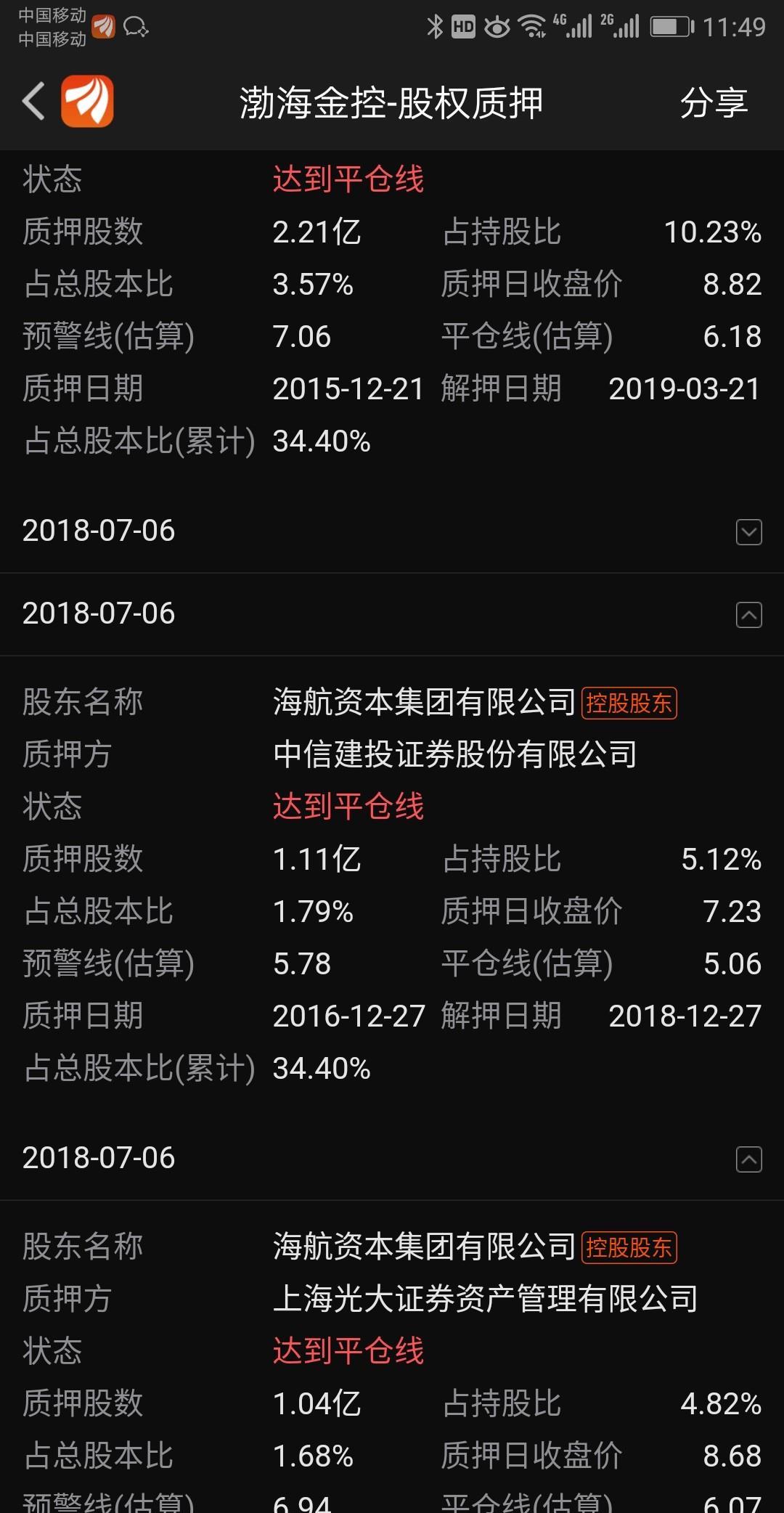Collapse the 中信建投 pledge record chevron

click(x=749, y=614)
